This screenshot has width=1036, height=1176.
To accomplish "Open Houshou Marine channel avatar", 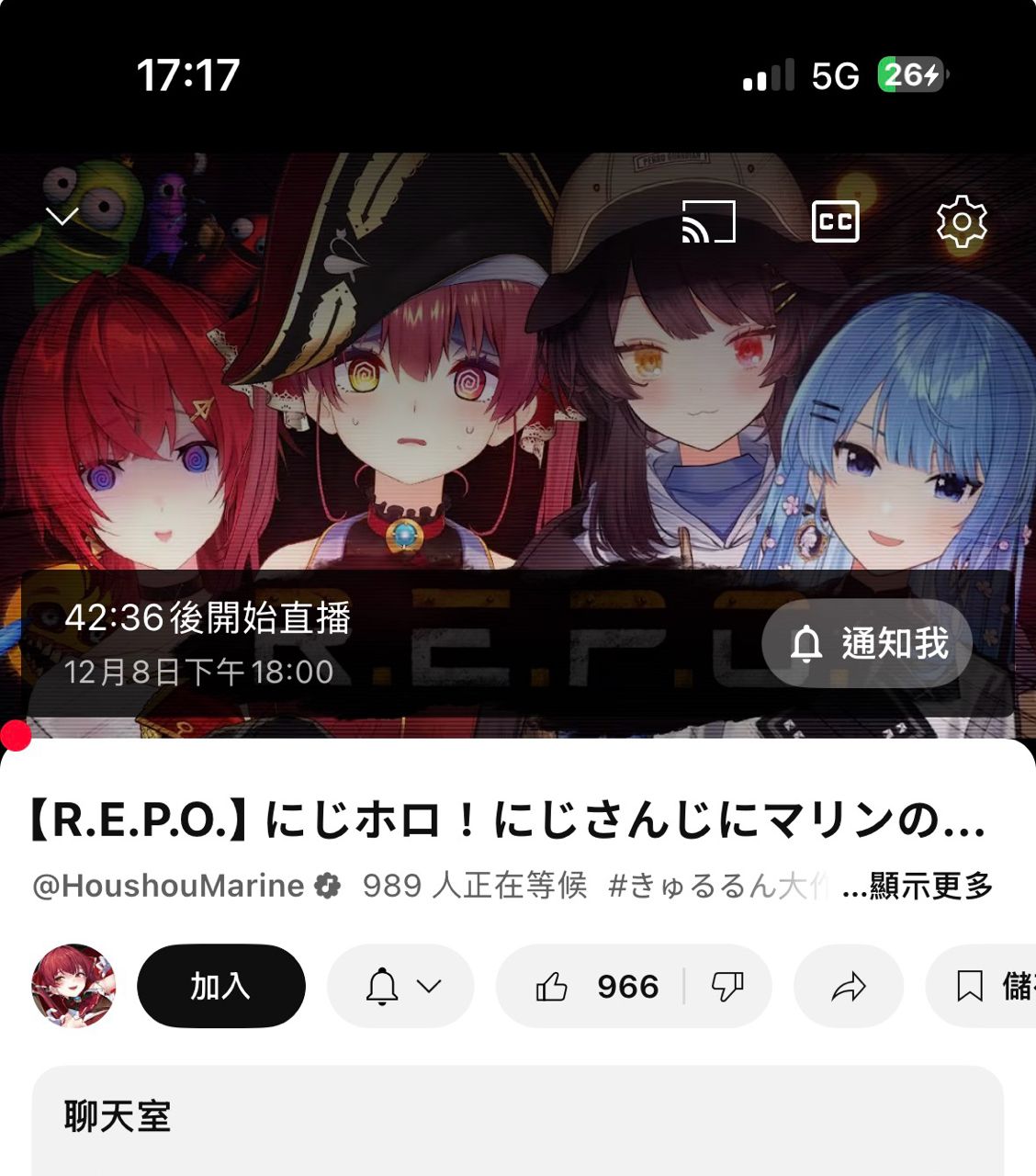I will [x=73, y=986].
